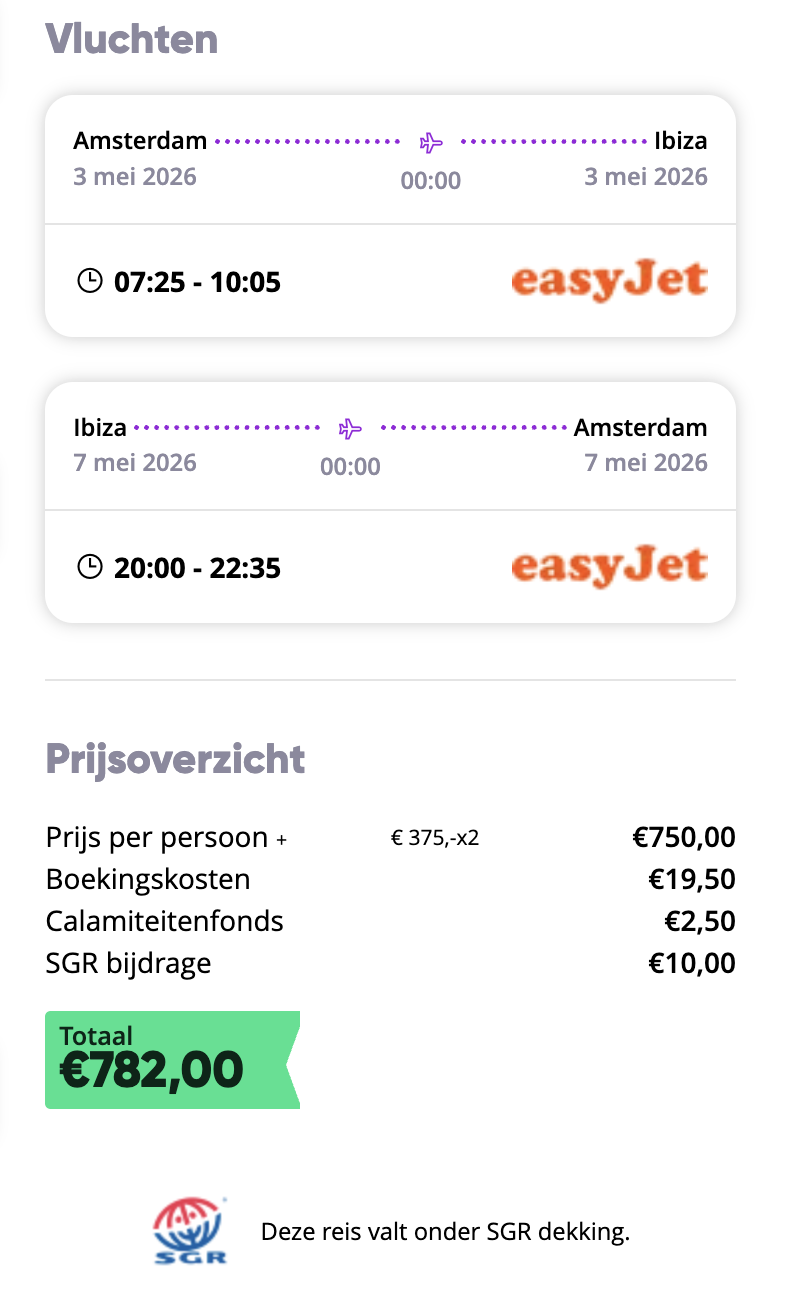Click the SGR dekking notice text
The image size is (802, 1308).
click(x=446, y=1232)
